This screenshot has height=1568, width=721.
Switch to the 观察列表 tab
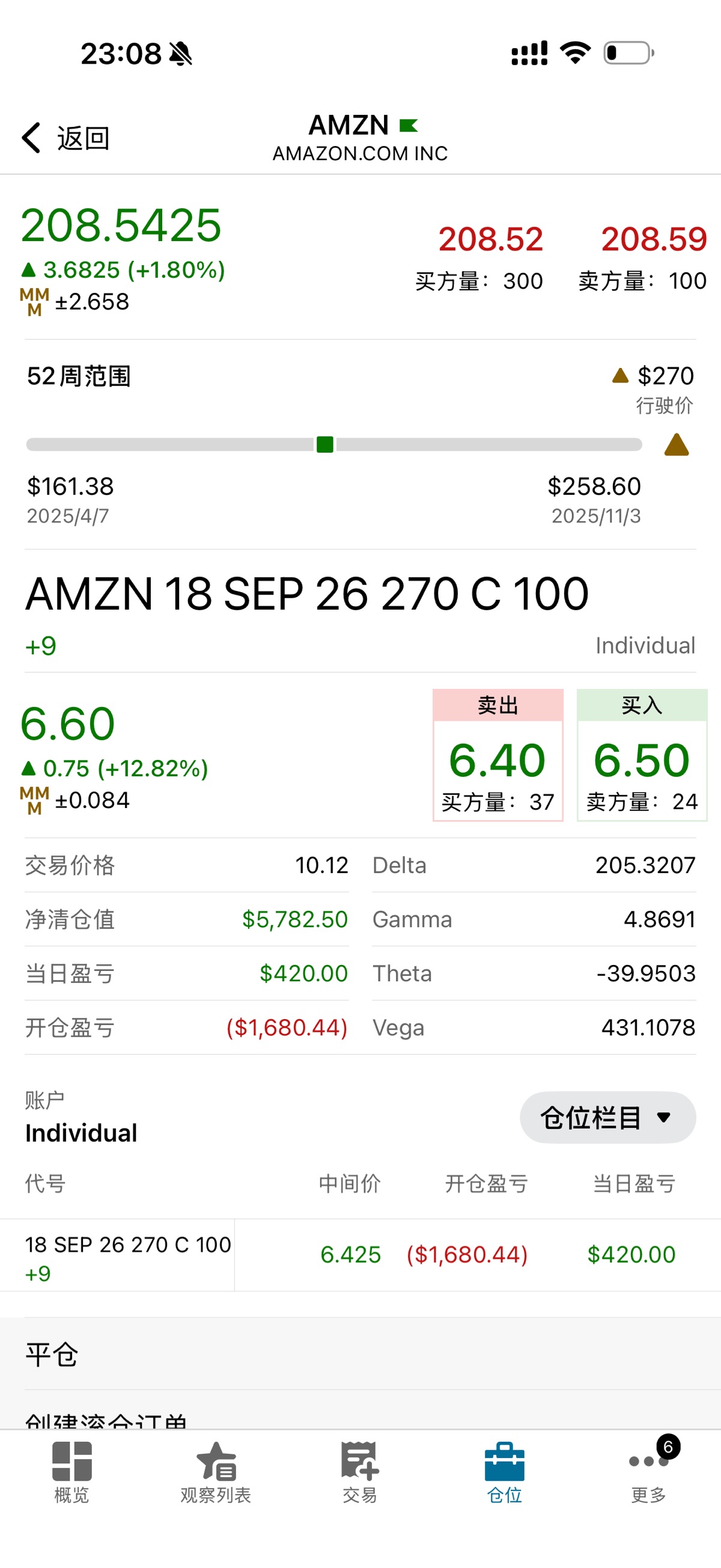[216, 1472]
